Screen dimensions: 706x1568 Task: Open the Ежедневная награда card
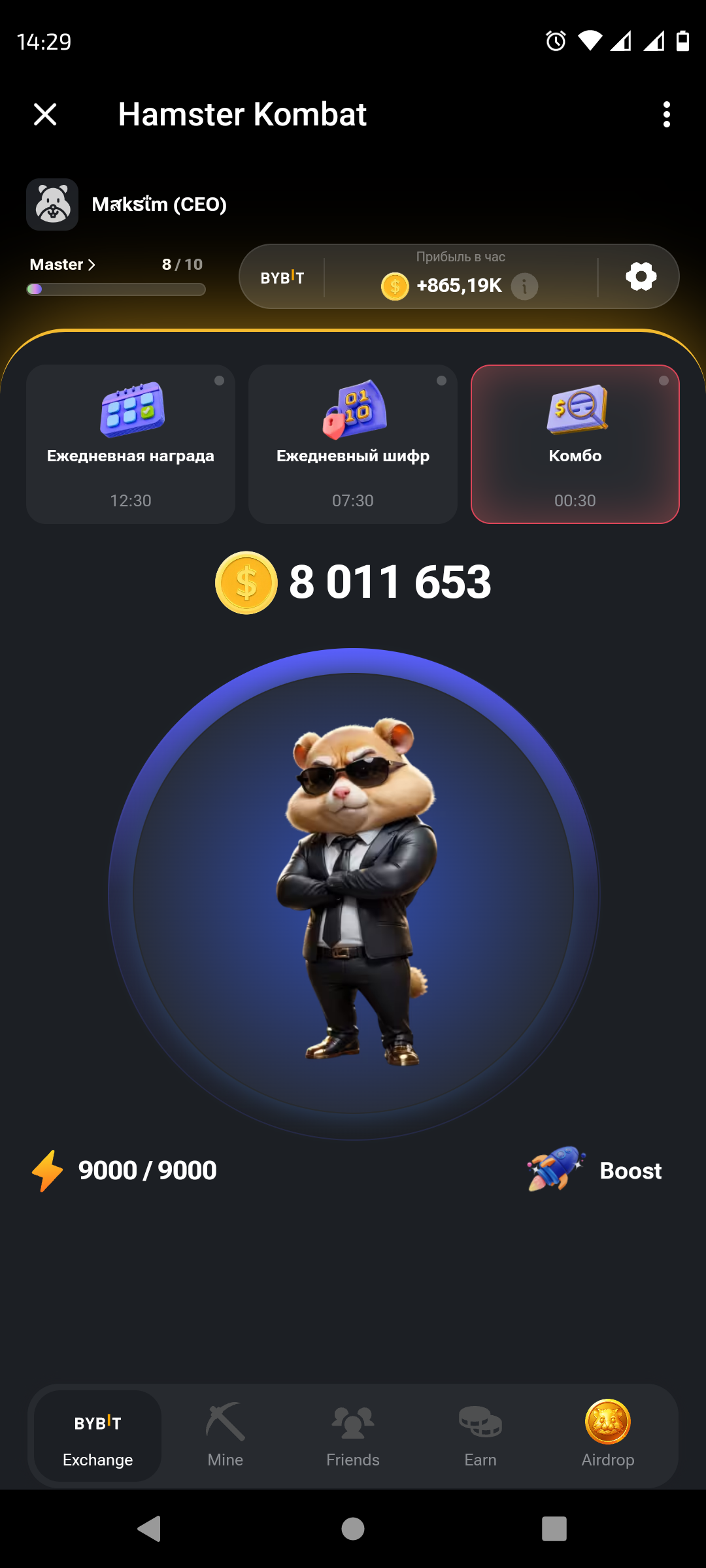[131, 444]
